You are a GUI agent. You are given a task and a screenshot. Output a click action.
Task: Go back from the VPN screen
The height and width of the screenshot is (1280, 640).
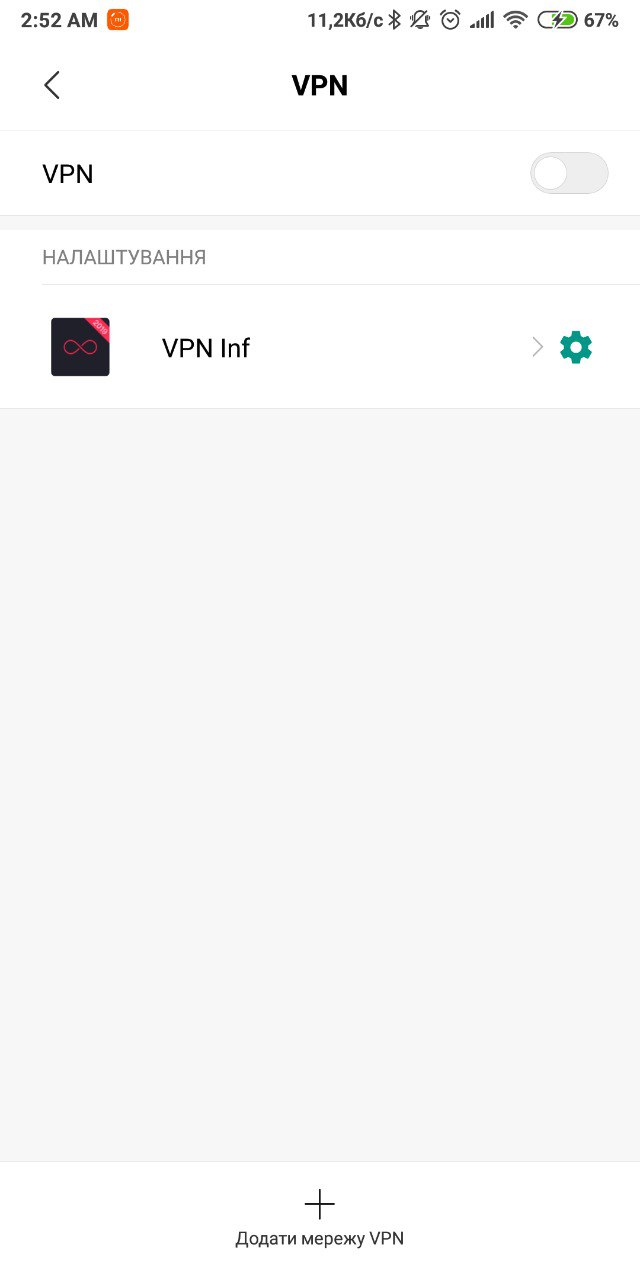[52, 85]
